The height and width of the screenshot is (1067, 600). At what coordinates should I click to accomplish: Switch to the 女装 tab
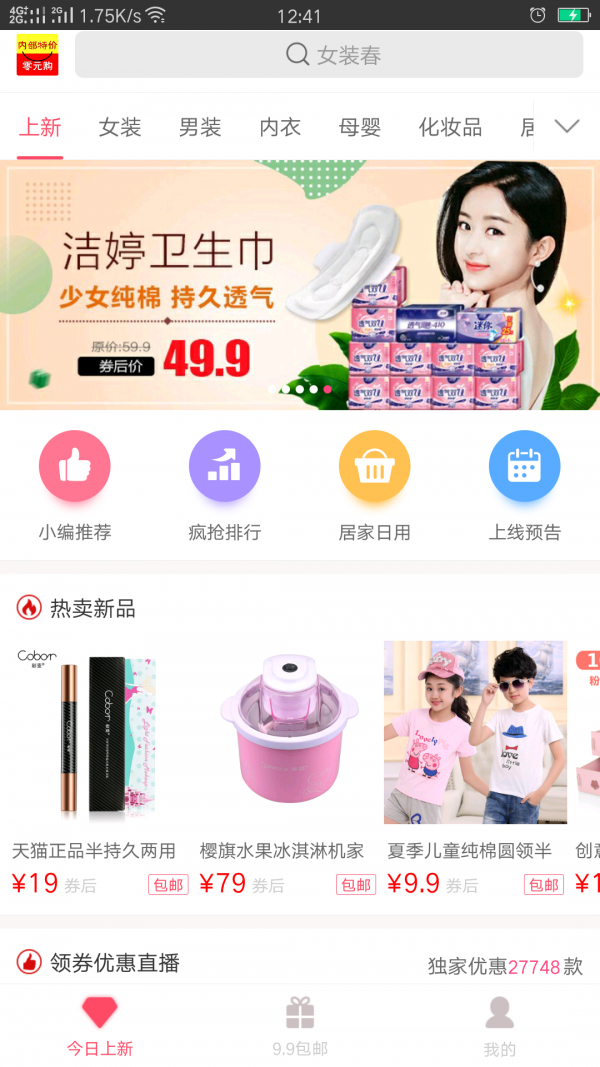click(120, 128)
